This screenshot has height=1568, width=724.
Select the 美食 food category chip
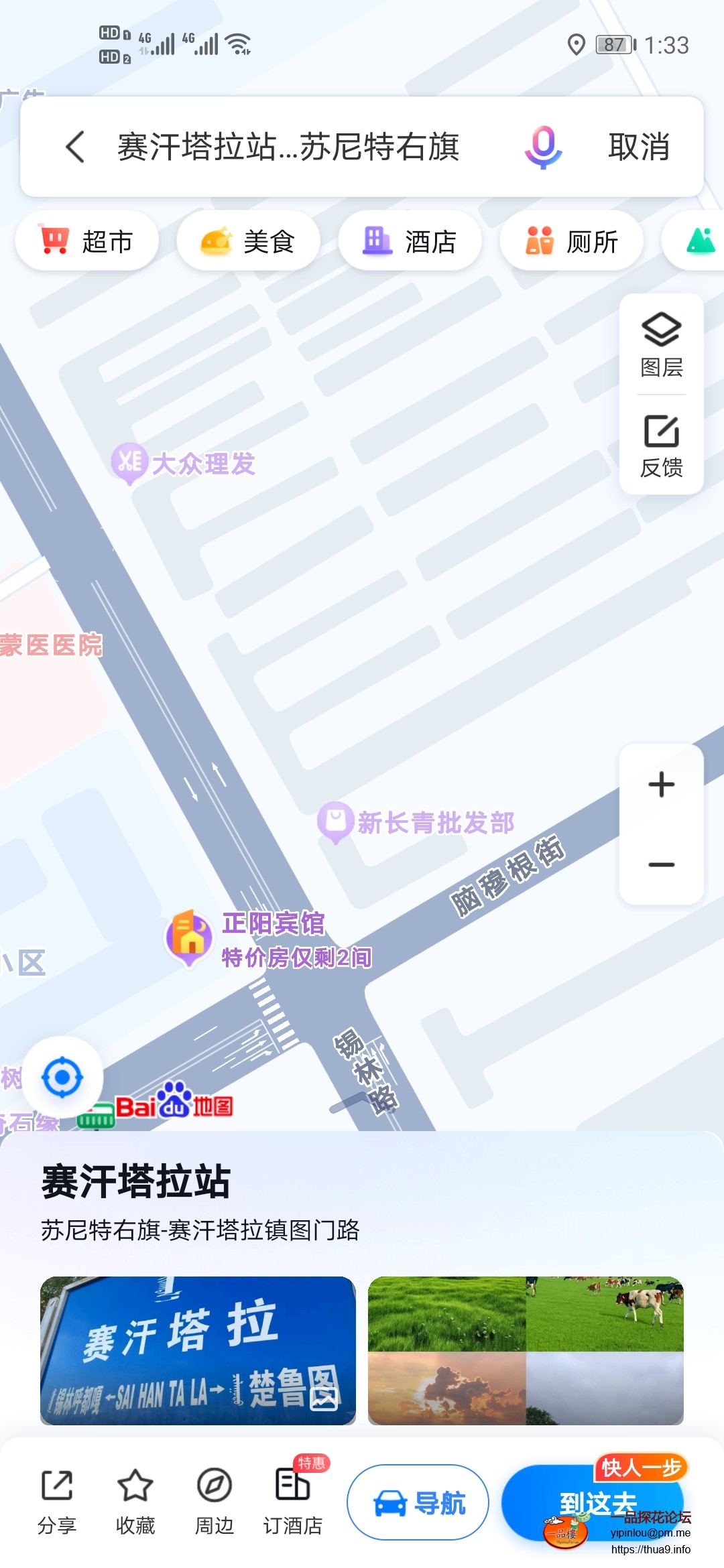pyautogui.click(x=248, y=241)
